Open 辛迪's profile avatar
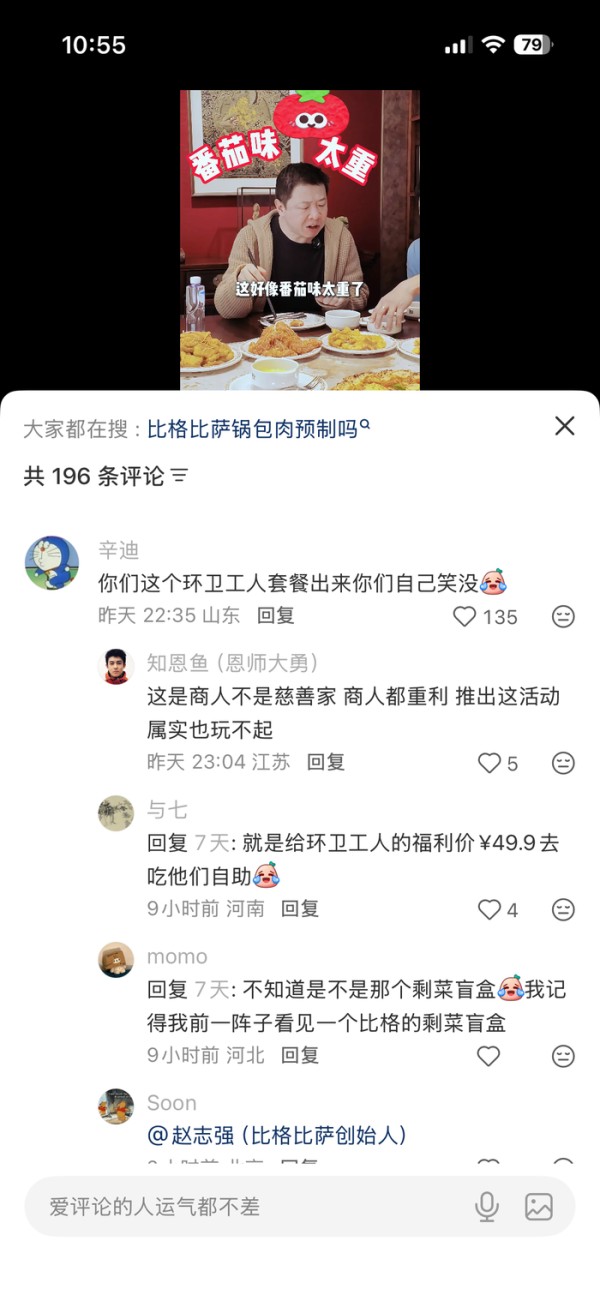This screenshot has width=600, height=1301. pos(52,562)
